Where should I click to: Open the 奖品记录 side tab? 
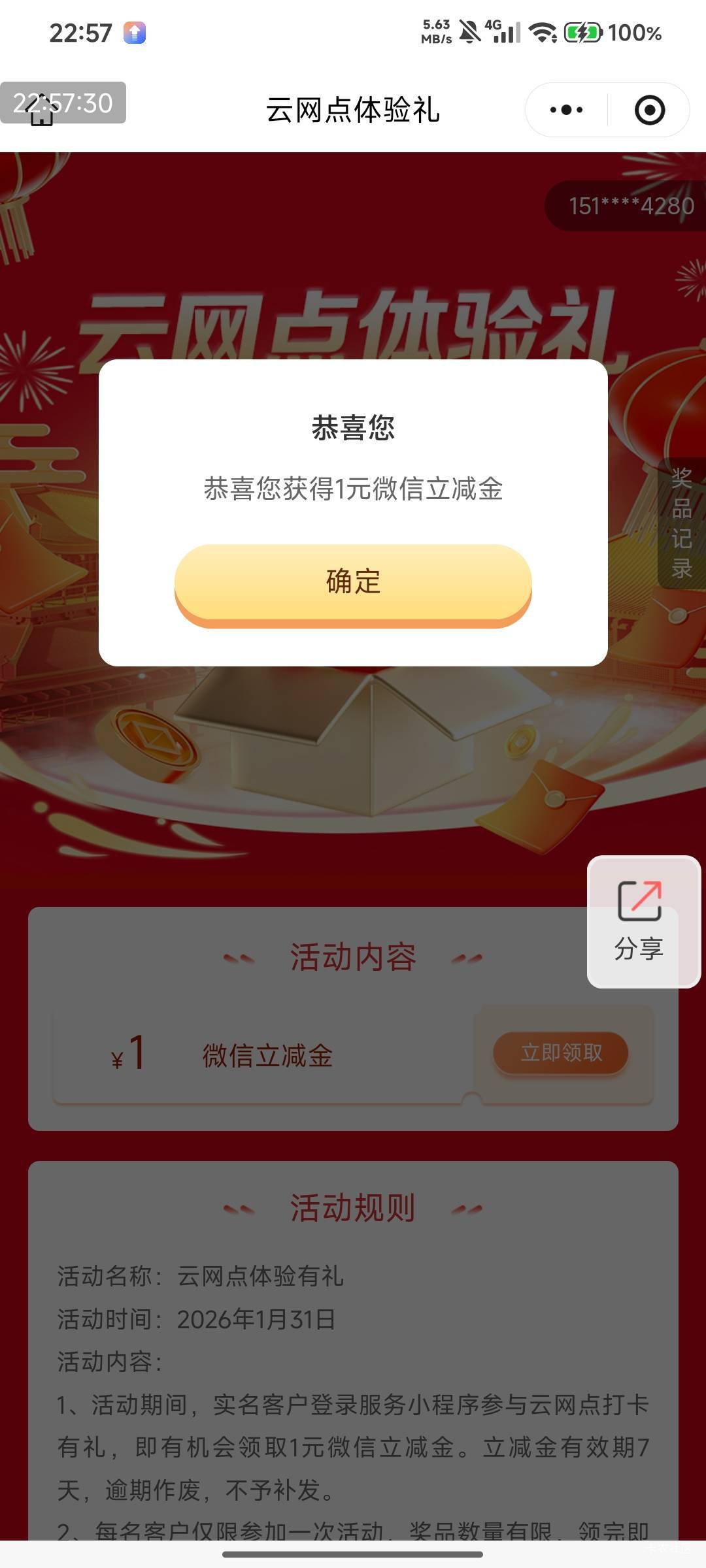click(x=681, y=523)
